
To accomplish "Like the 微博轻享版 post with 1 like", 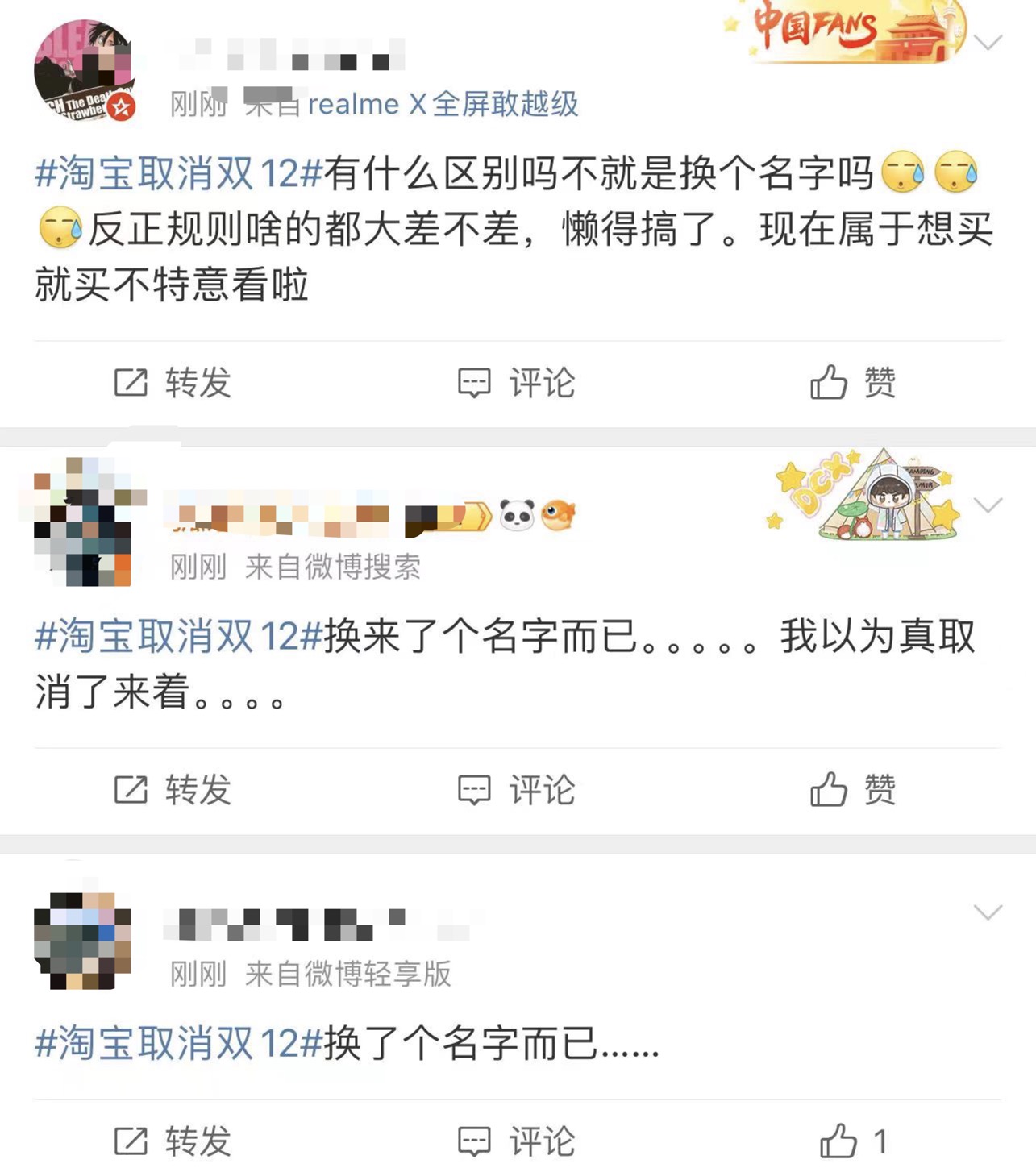I will coord(852,1141).
